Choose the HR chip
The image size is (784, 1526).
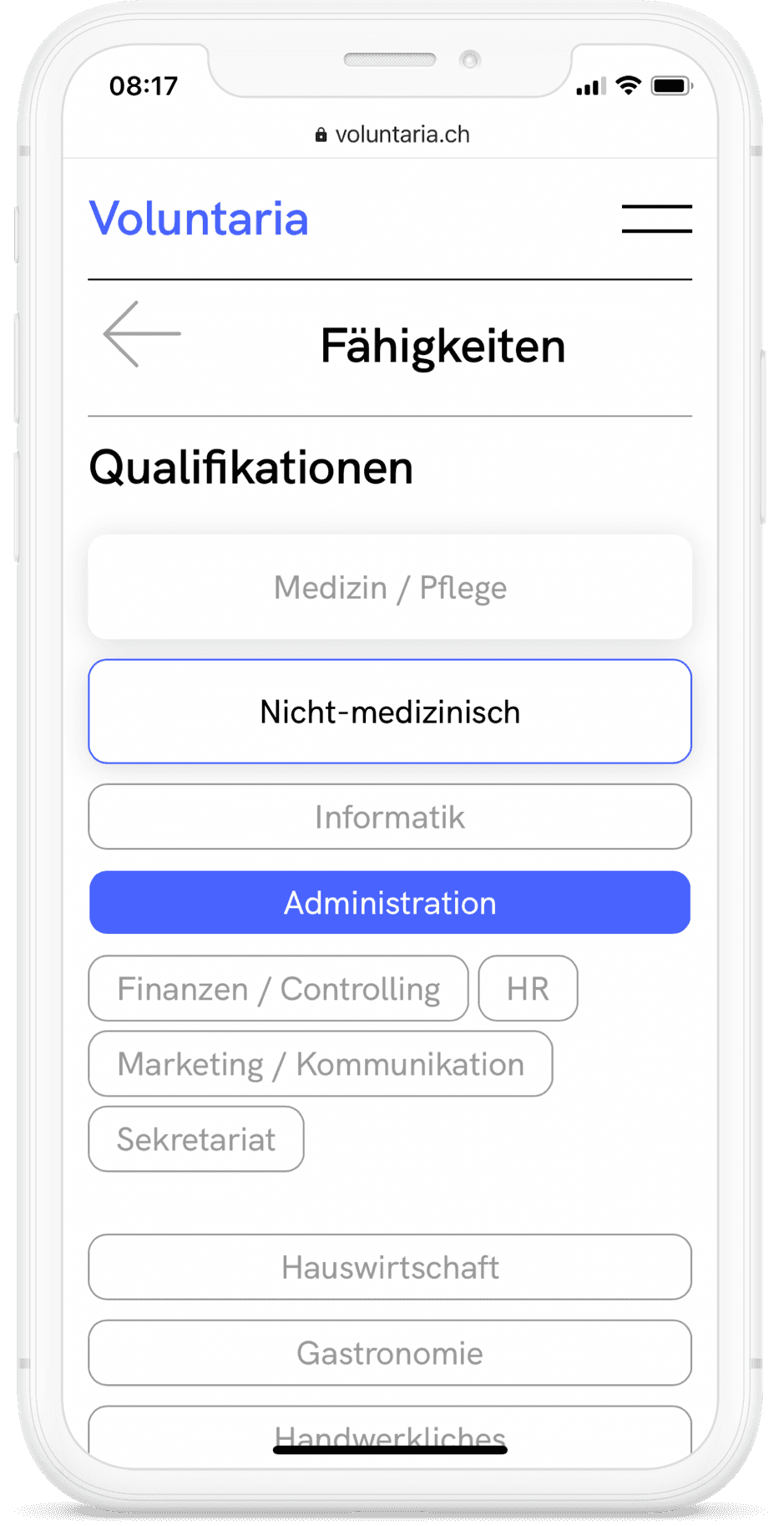(x=528, y=989)
